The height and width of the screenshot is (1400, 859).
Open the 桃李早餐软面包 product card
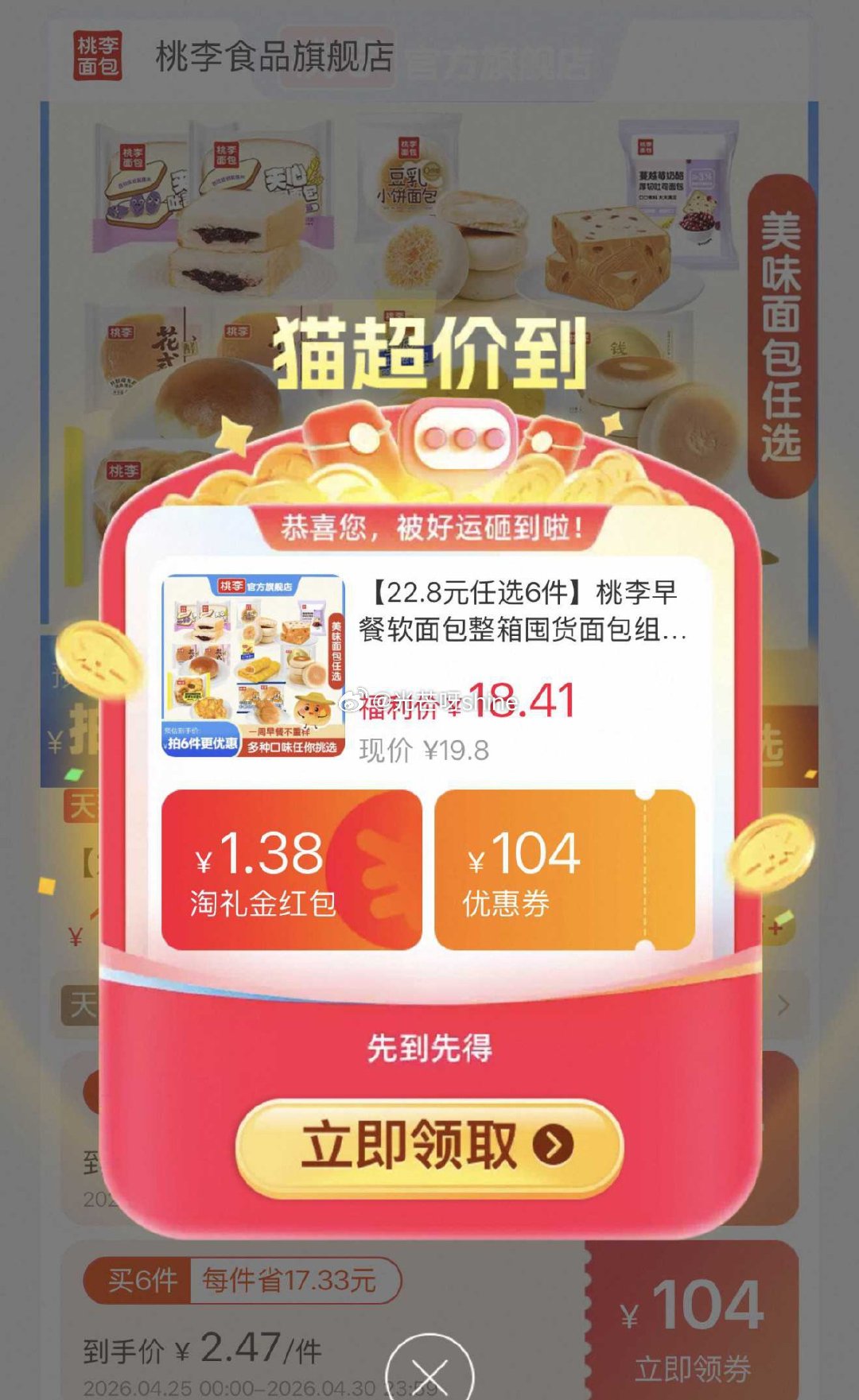pos(429,666)
